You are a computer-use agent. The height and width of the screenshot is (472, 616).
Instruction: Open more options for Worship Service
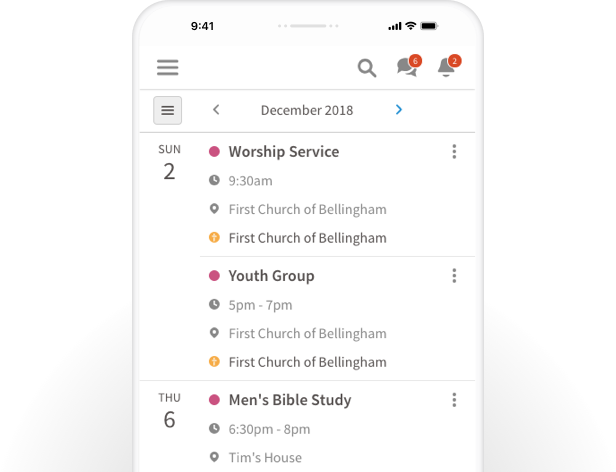(x=454, y=152)
